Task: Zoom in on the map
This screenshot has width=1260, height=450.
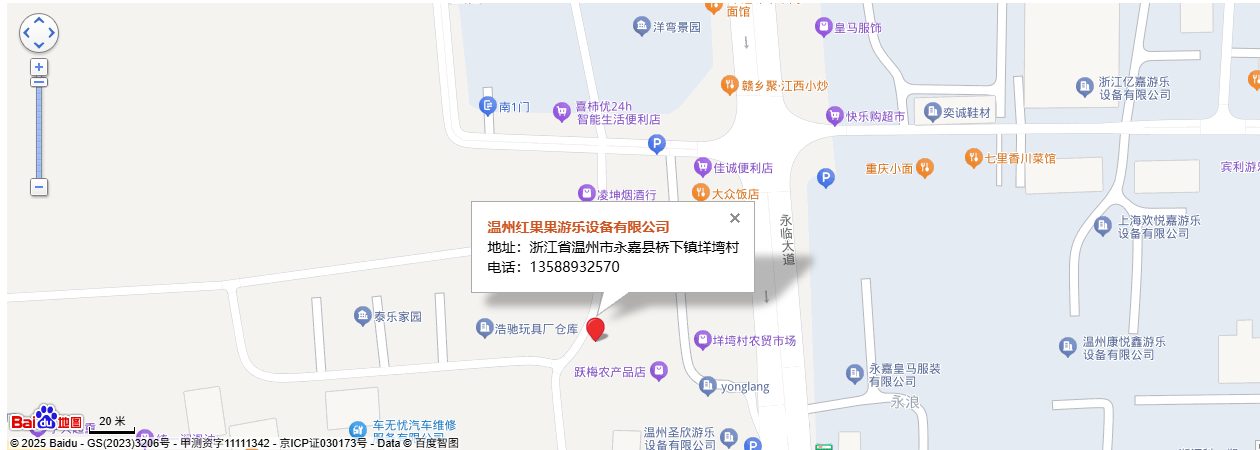Action: (39, 67)
